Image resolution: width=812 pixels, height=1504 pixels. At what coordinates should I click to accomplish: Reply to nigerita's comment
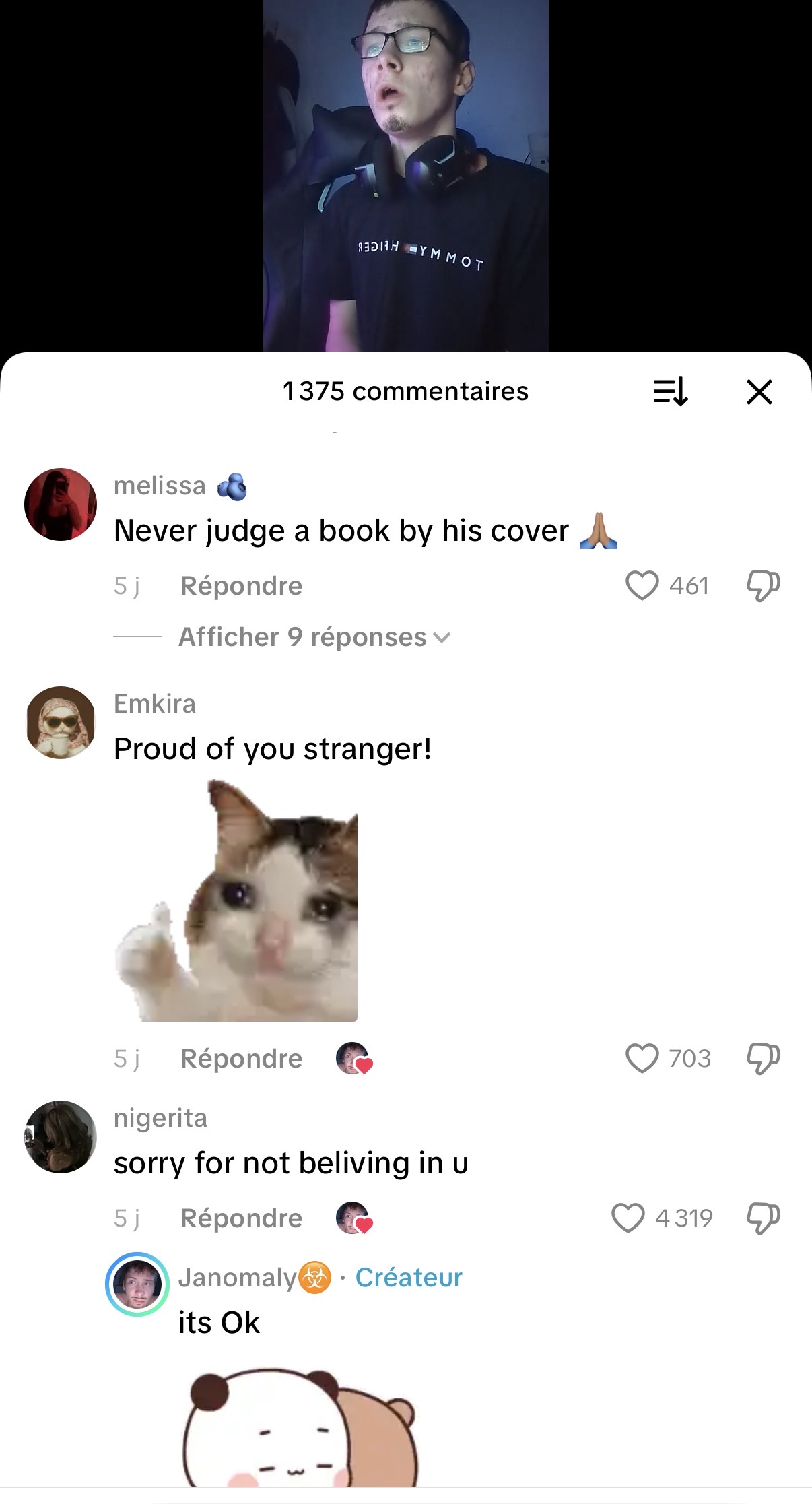tap(241, 1218)
